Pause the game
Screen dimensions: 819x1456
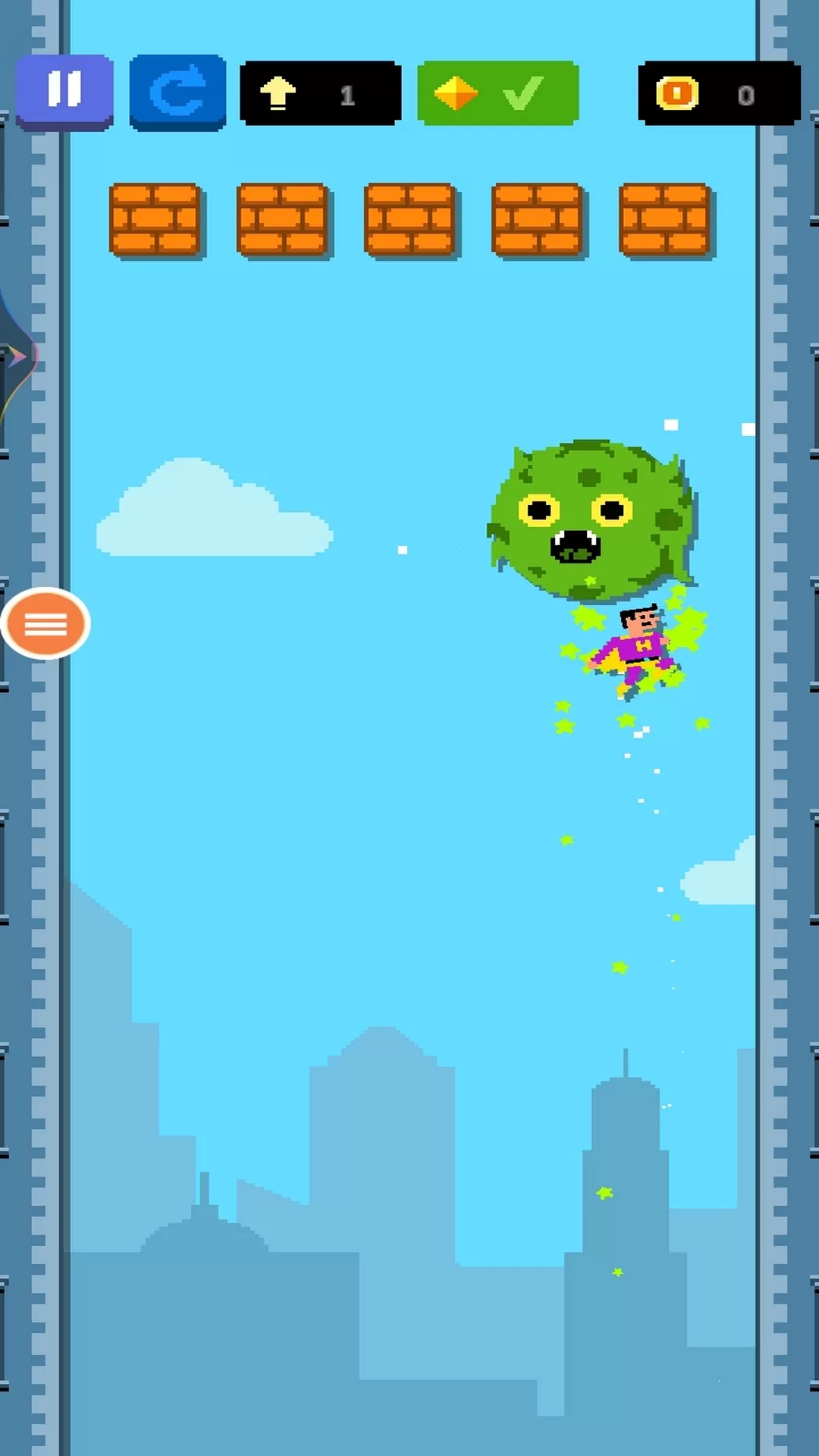64,91
